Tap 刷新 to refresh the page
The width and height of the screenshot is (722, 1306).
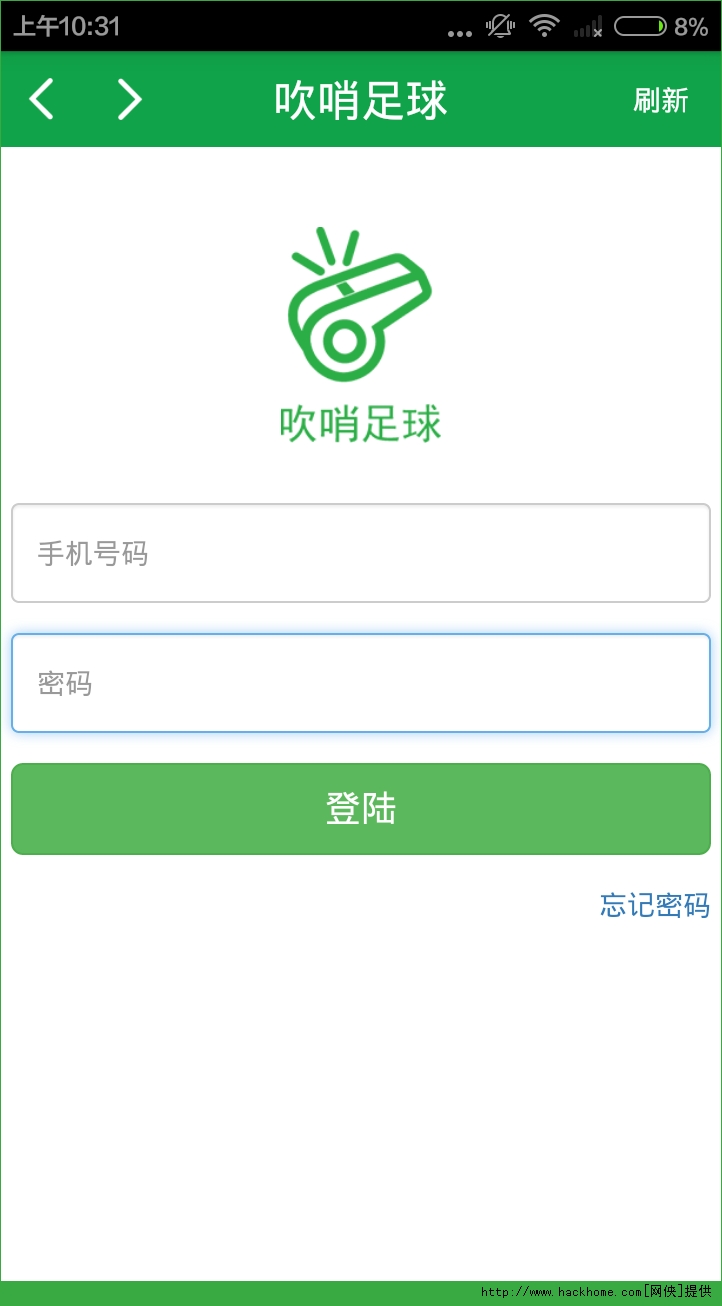click(x=660, y=100)
